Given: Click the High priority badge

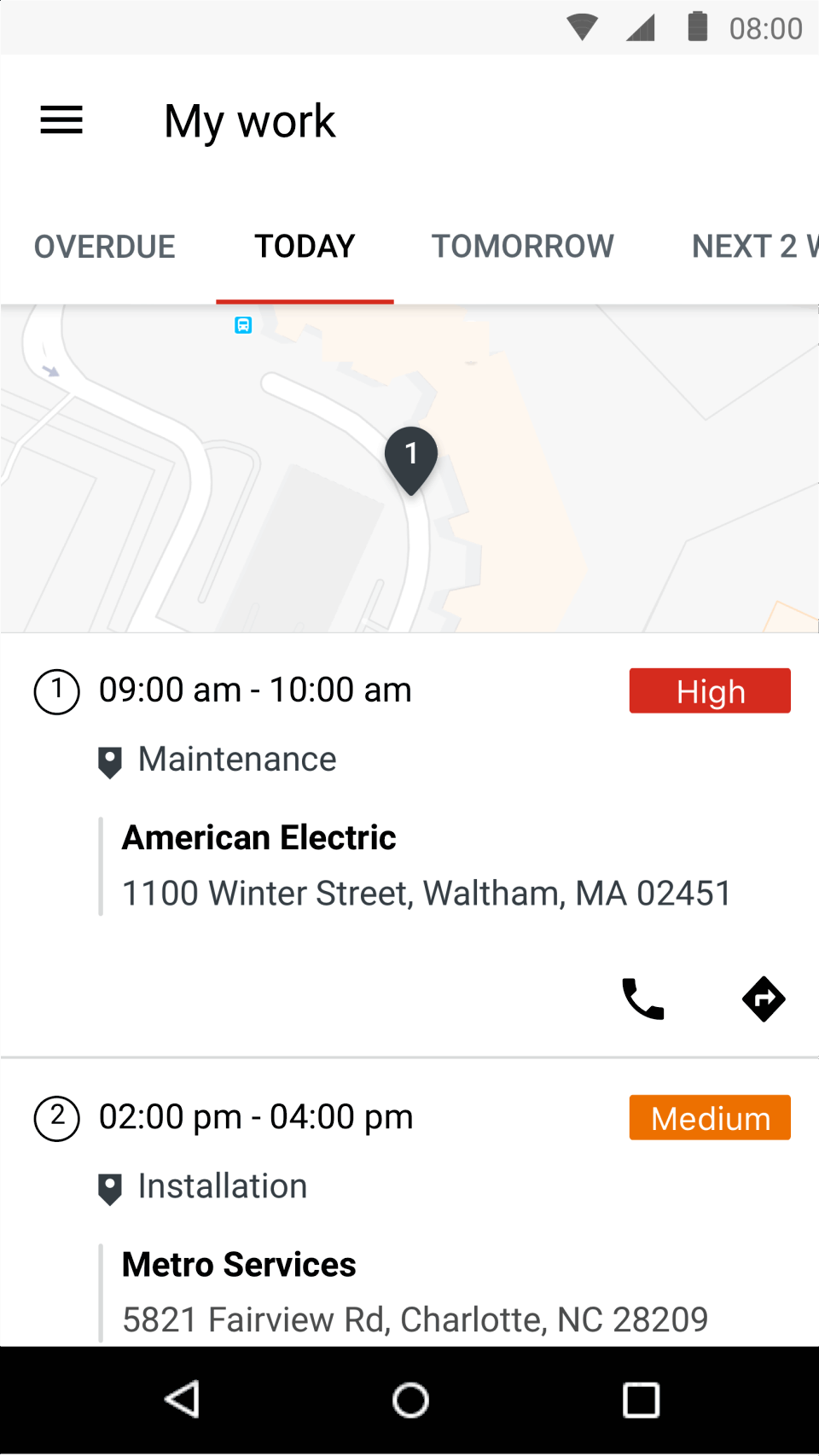Looking at the screenshot, I should pyautogui.click(x=710, y=690).
